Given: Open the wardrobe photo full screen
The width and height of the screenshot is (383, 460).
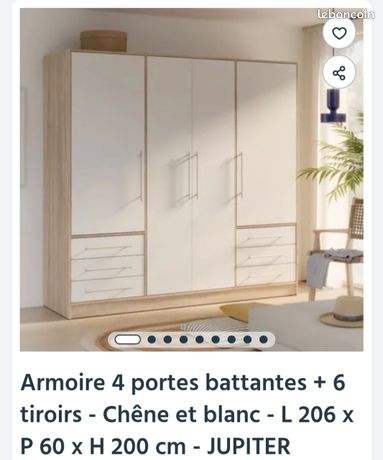Looking at the screenshot, I should [191, 180].
